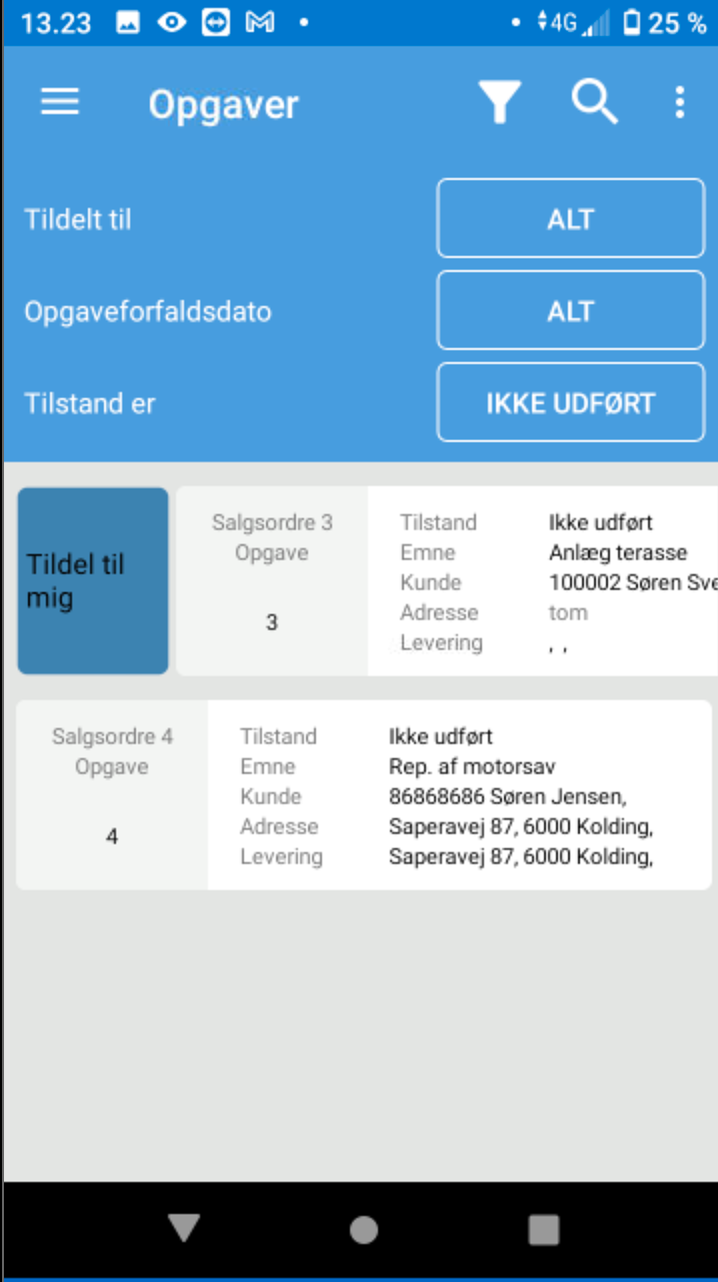Tap Tildel til mig
This screenshot has width=718, height=1282.
pos(93,581)
